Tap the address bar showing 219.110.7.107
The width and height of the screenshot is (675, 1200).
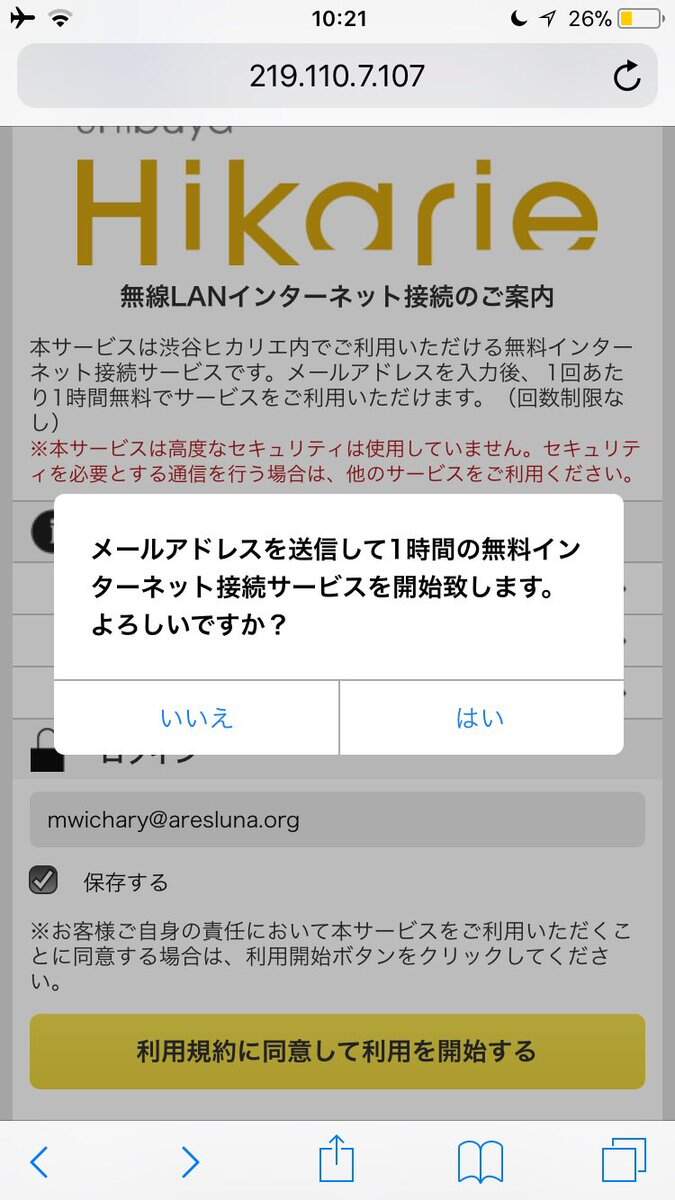(x=337, y=76)
